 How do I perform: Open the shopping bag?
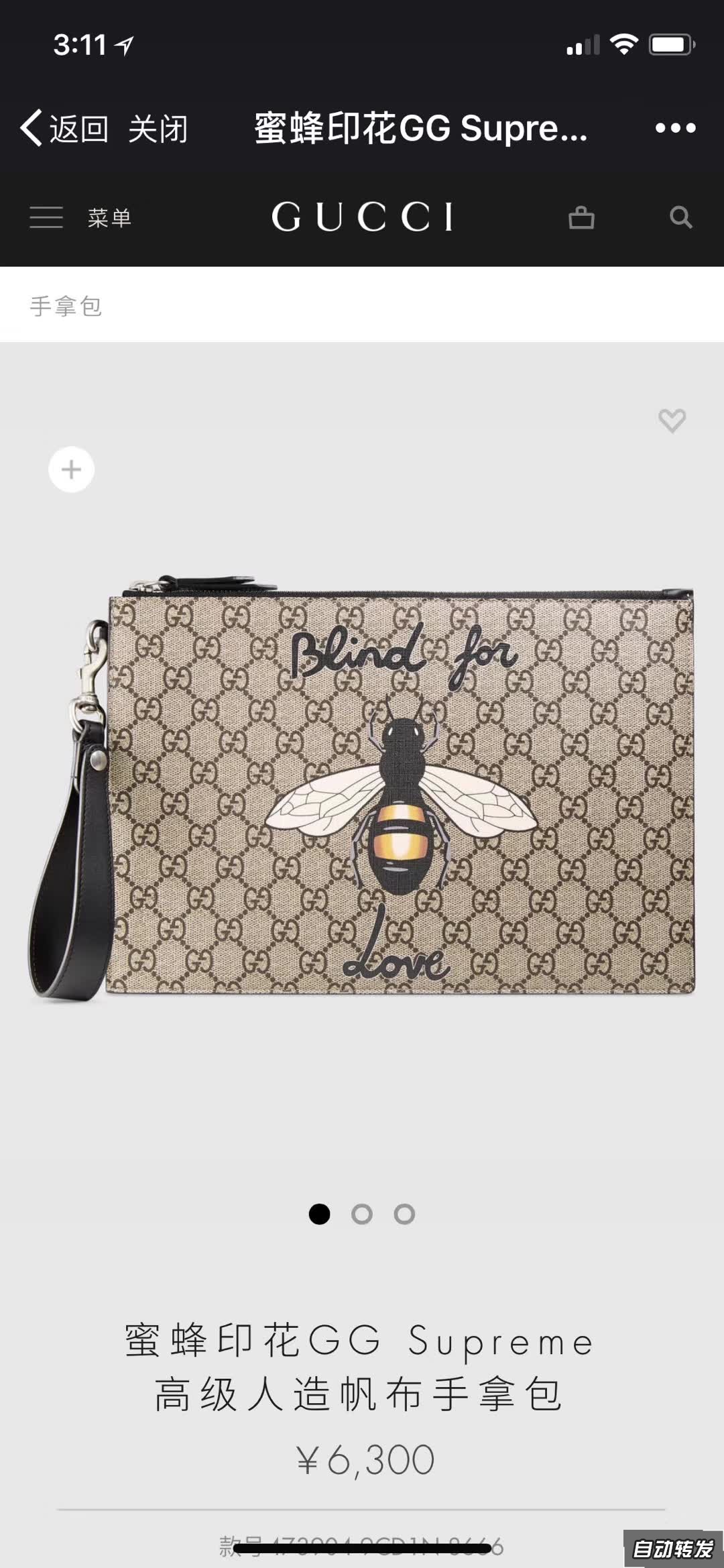(x=581, y=217)
